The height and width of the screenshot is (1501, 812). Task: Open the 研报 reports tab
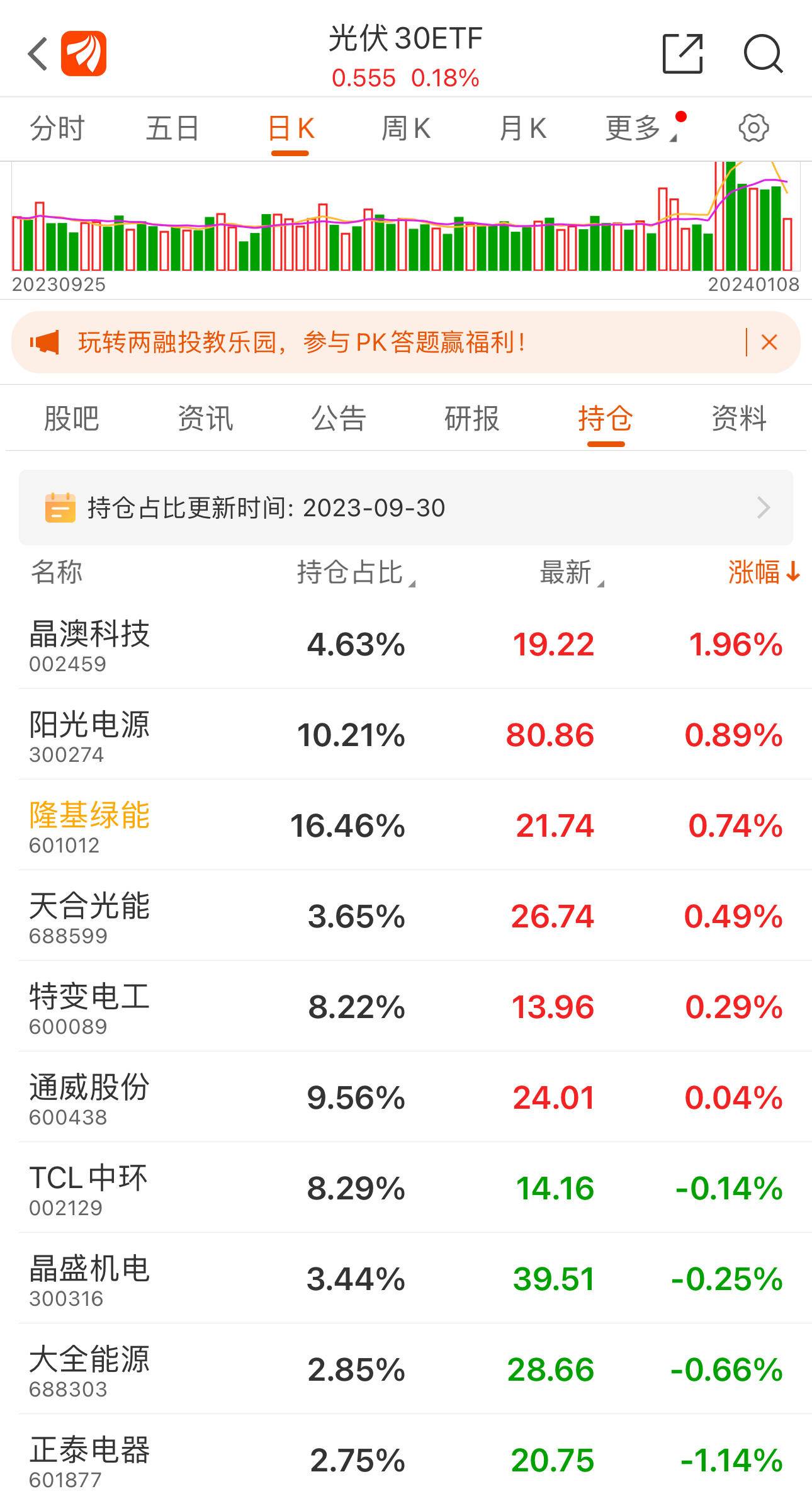click(472, 418)
